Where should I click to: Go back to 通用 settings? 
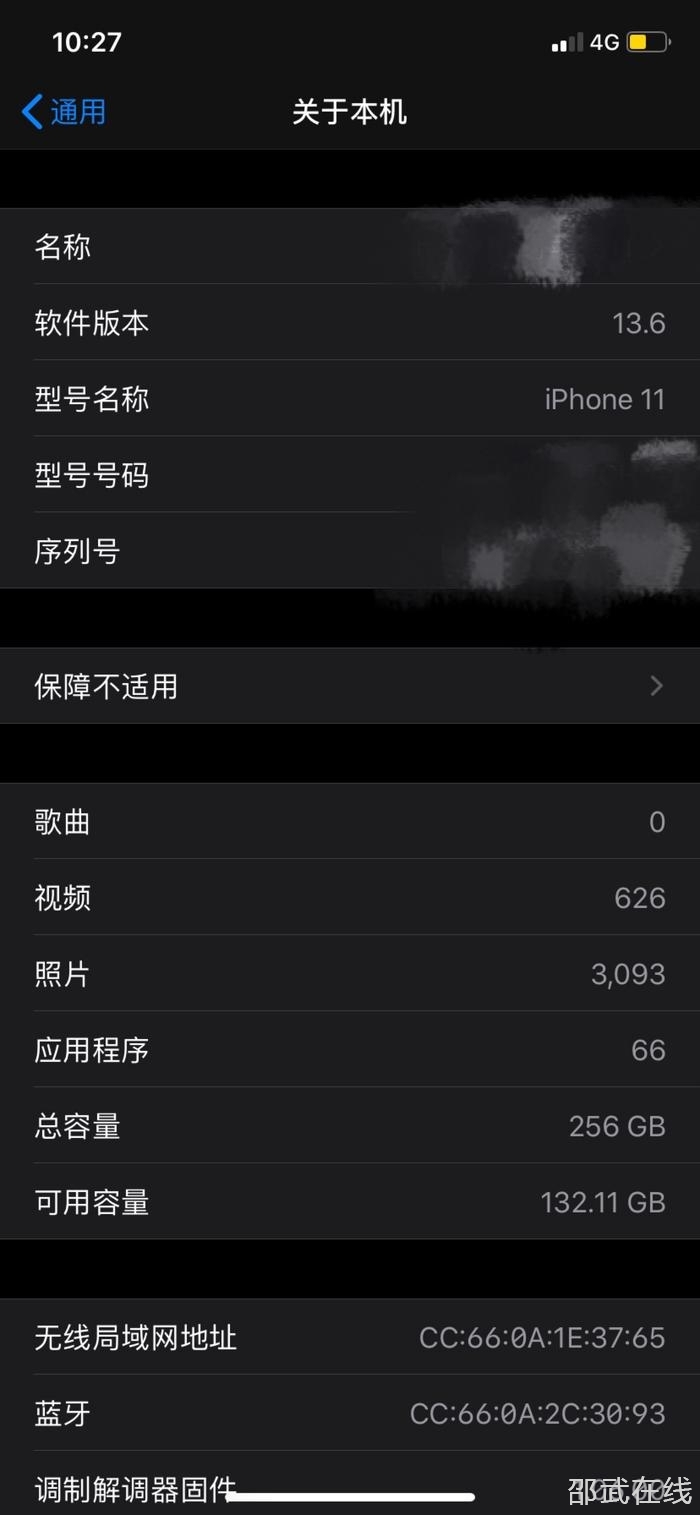coord(64,112)
